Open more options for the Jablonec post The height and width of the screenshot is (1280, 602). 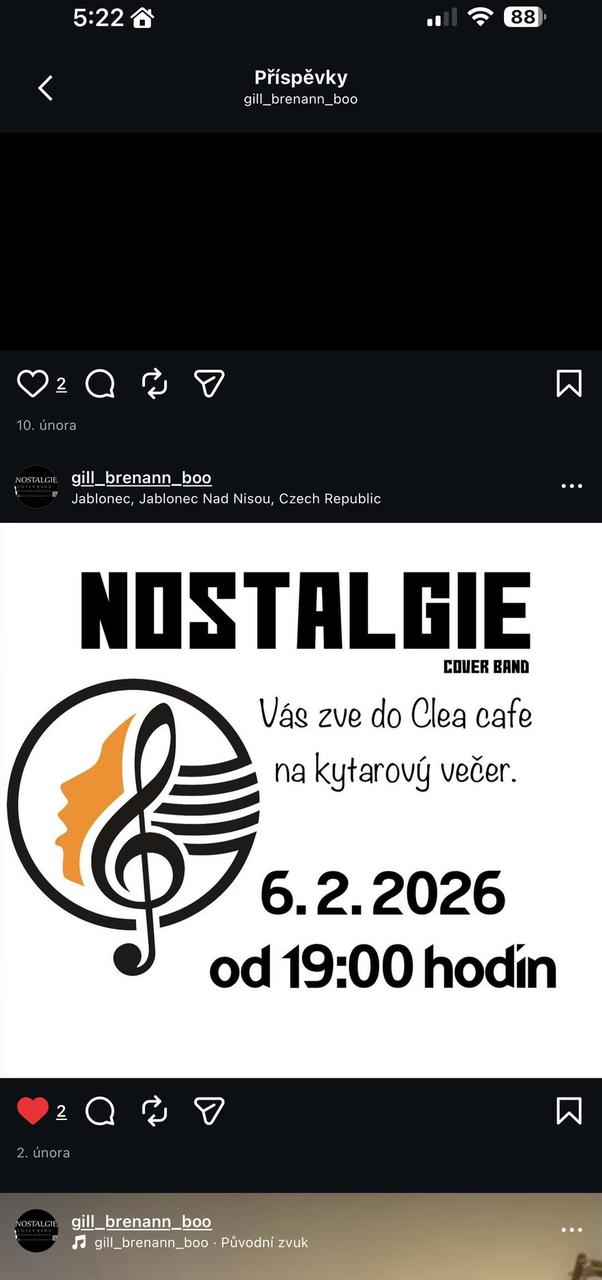pos(571,487)
